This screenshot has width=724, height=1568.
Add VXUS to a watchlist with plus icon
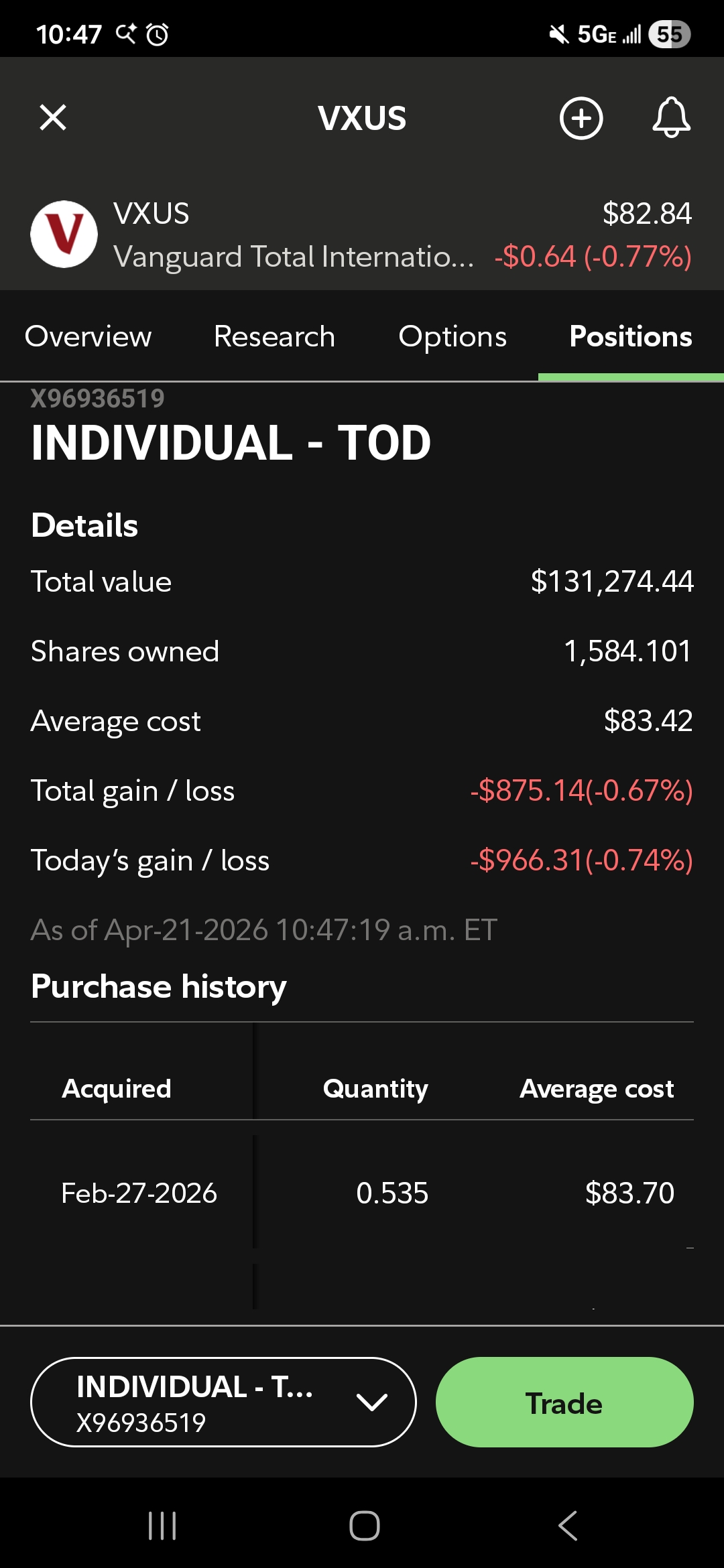click(581, 119)
